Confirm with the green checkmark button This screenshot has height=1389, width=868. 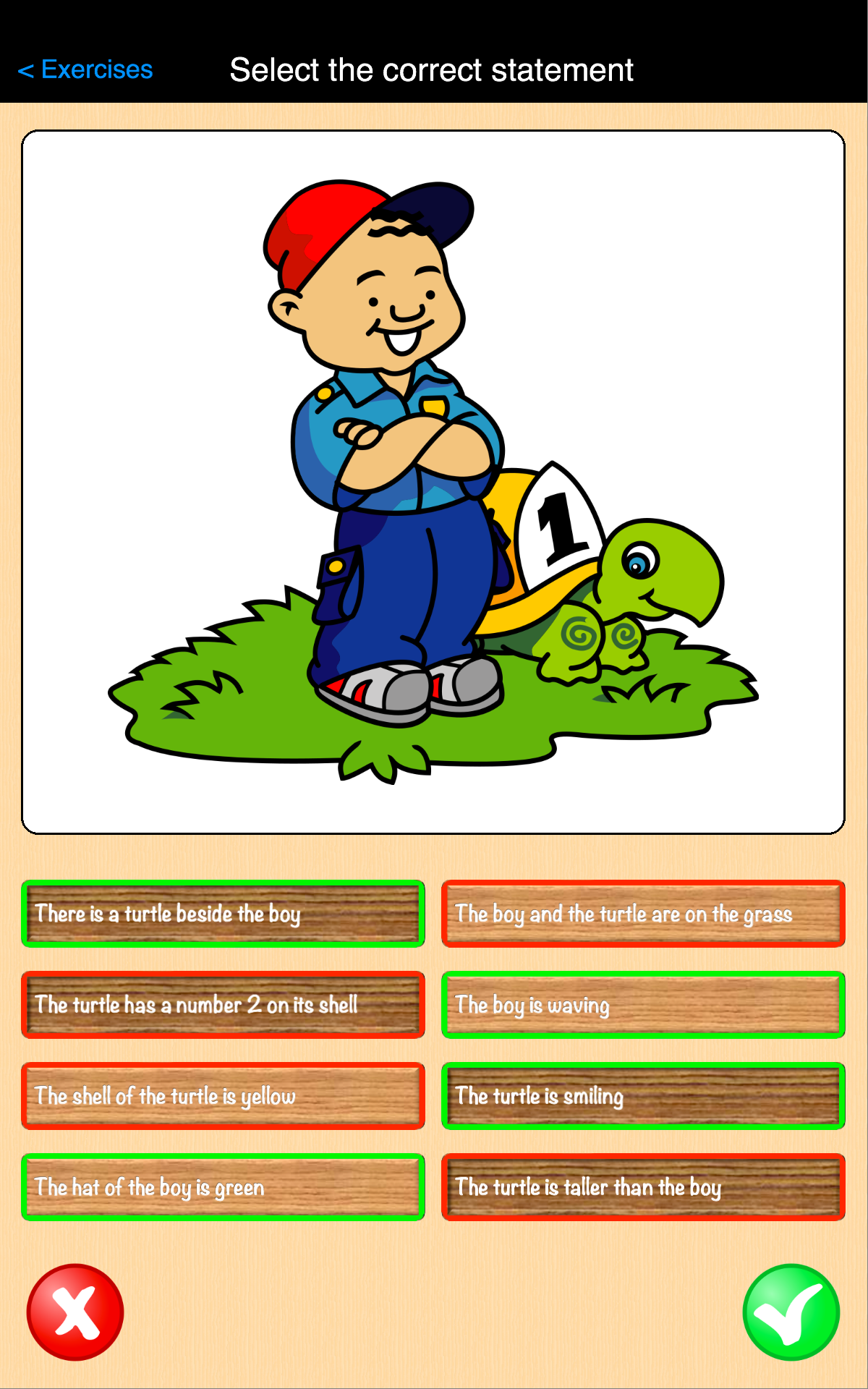point(791,1312)
